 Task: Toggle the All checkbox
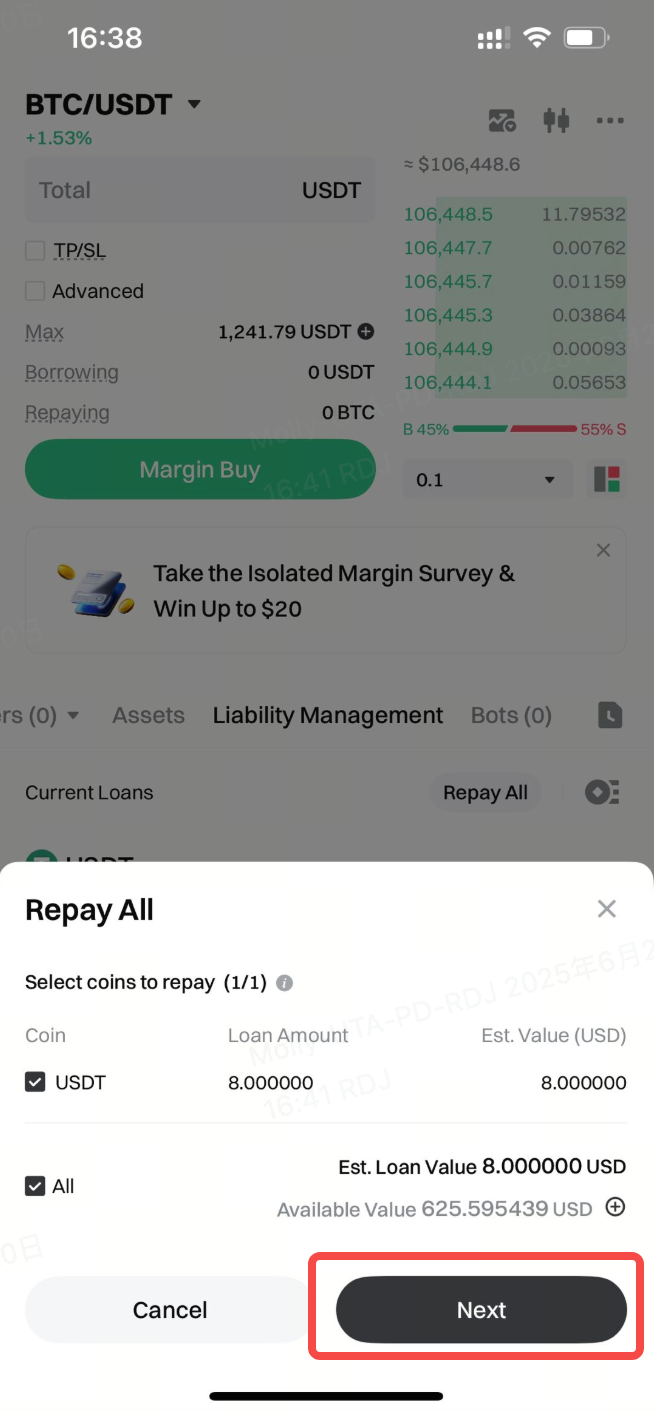click(35, 1186)
